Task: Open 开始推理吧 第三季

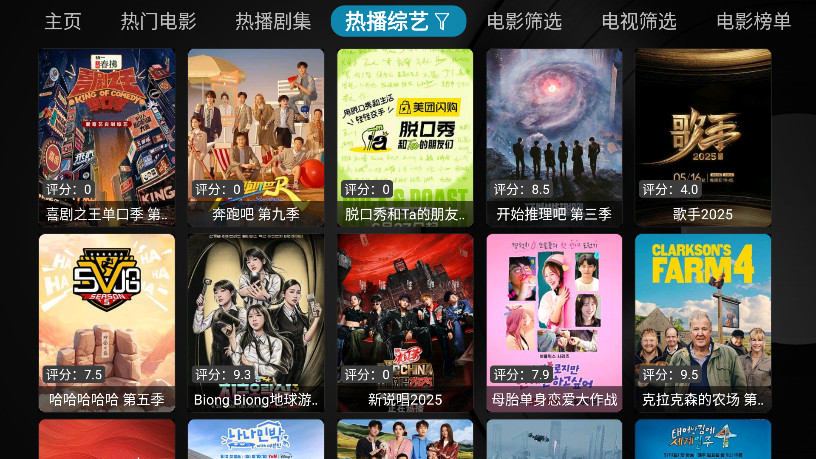Action: click(554, 137)
